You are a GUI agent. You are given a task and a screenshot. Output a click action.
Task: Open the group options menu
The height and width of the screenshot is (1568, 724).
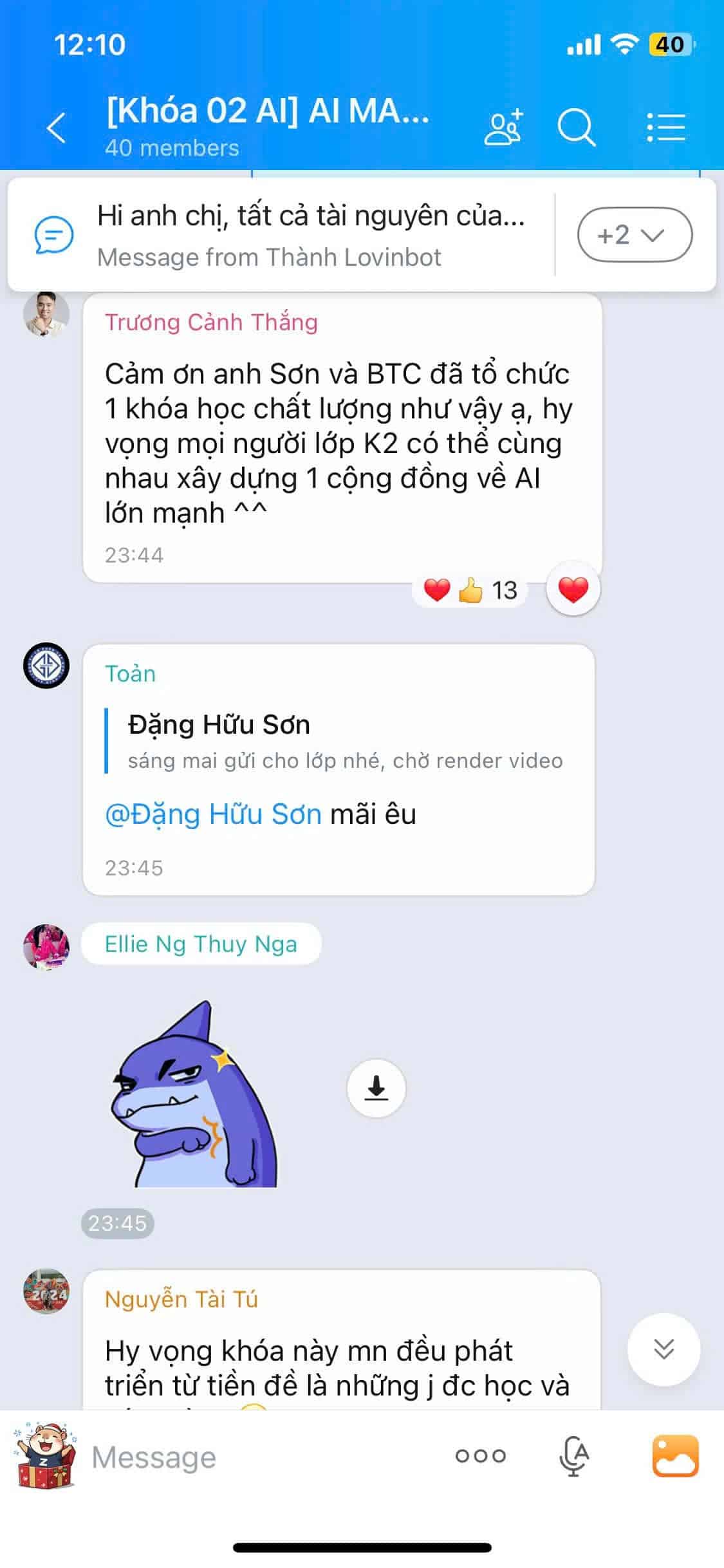tap(665, 127)
